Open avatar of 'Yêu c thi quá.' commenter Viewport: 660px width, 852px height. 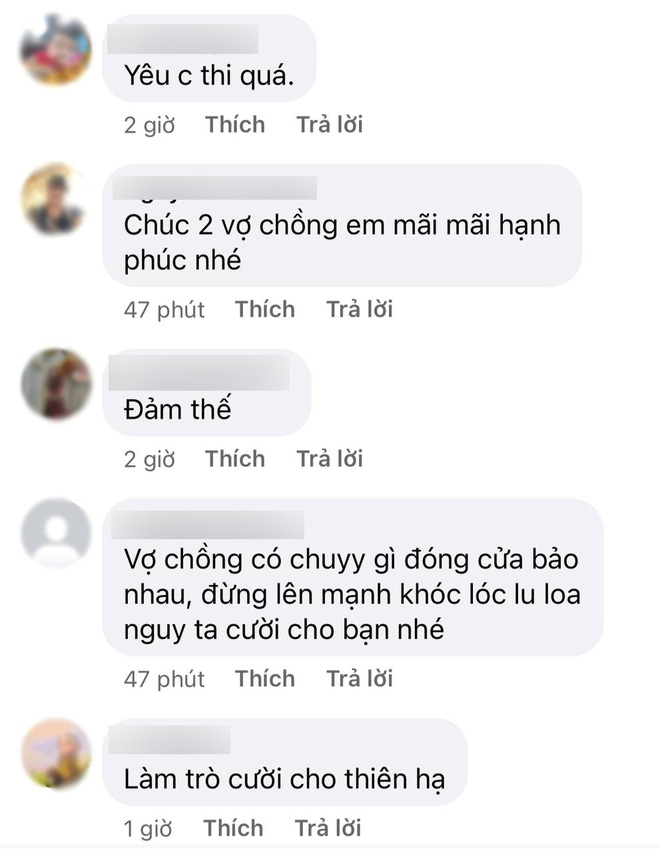click(x=56, y=50)
